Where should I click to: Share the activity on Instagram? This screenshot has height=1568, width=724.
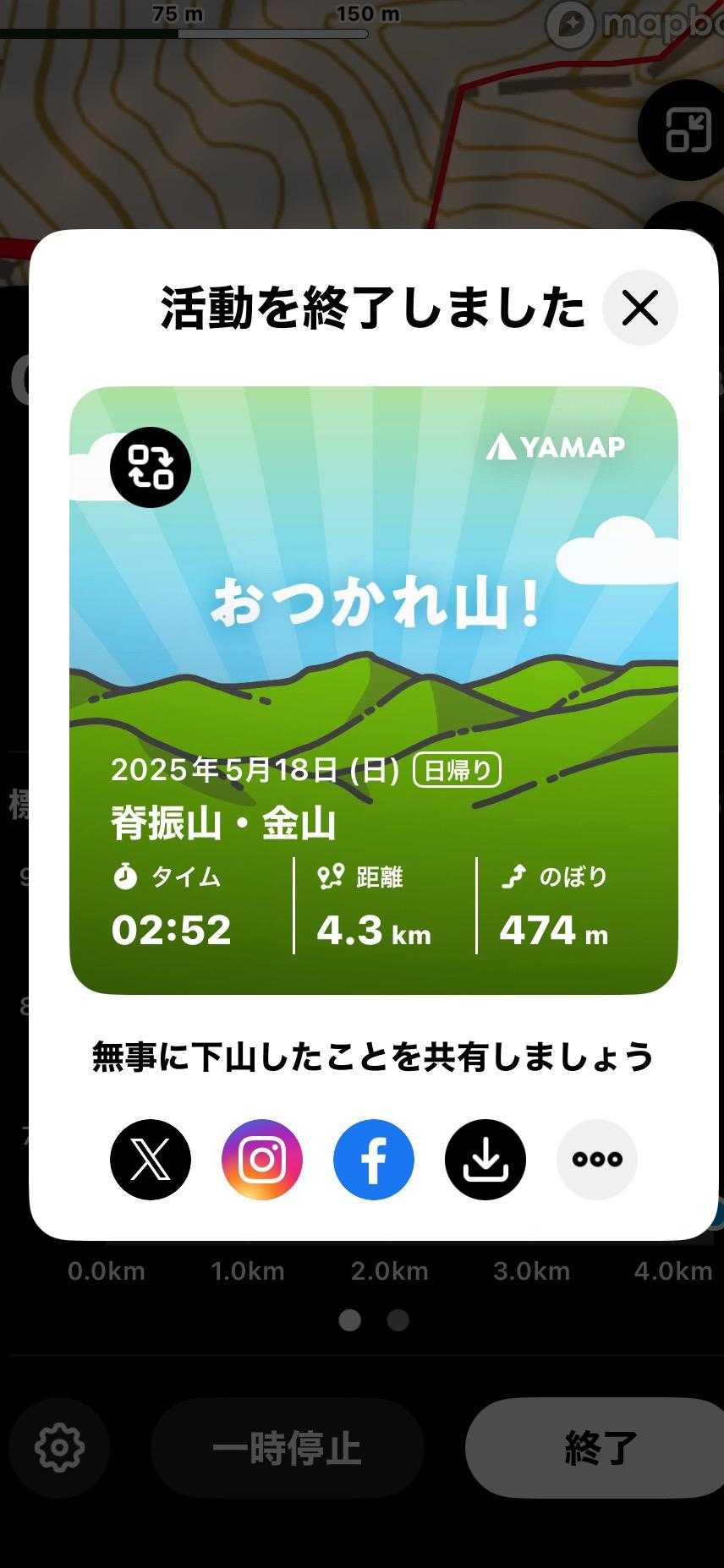pos(262,1159)
